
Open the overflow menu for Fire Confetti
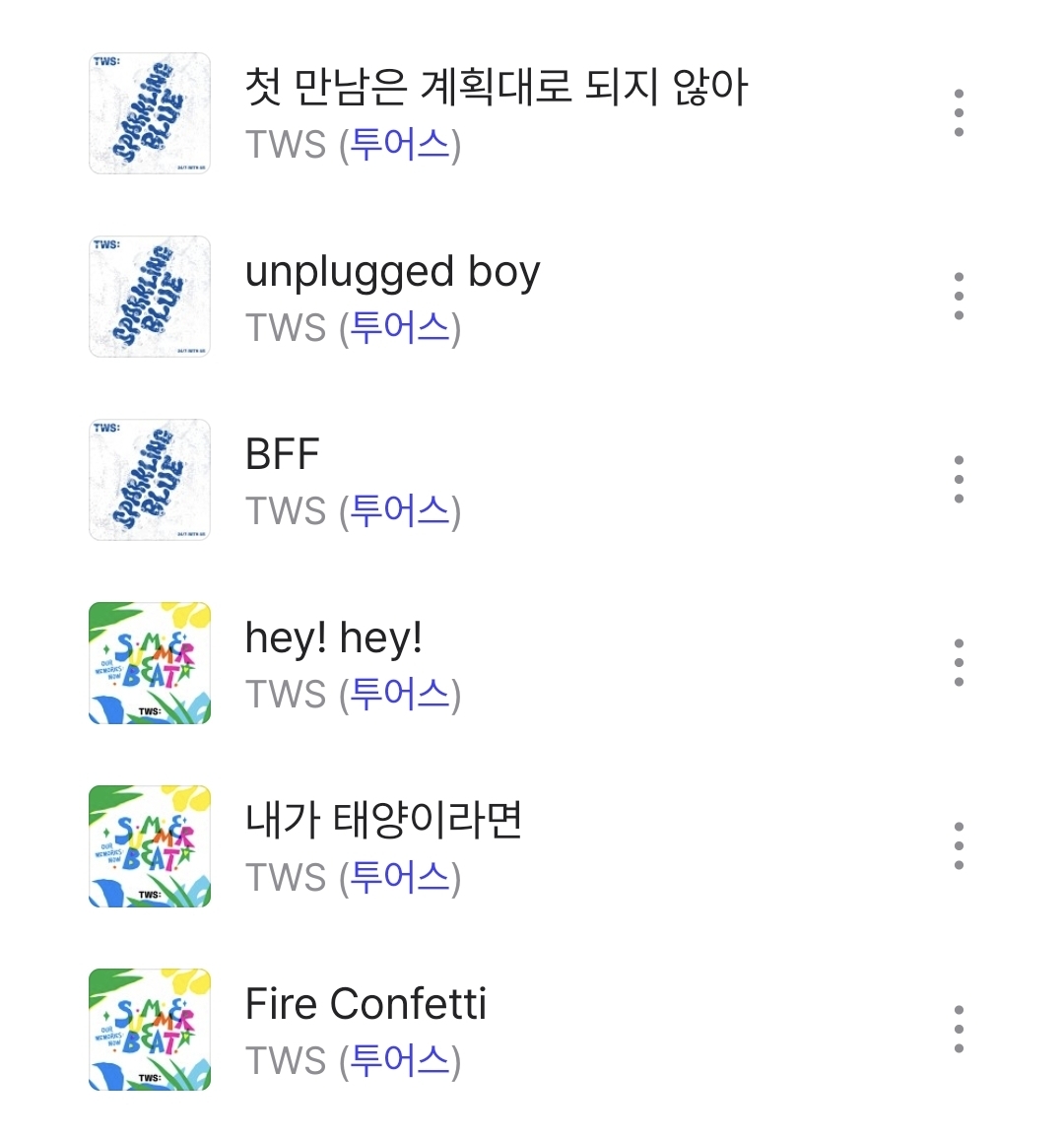[959, 1030]
